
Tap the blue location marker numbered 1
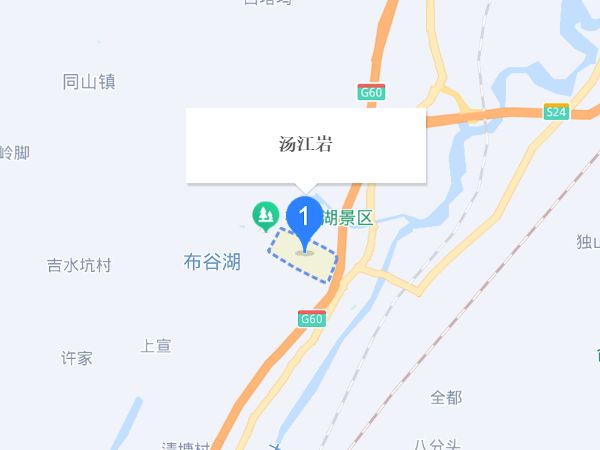305,218
